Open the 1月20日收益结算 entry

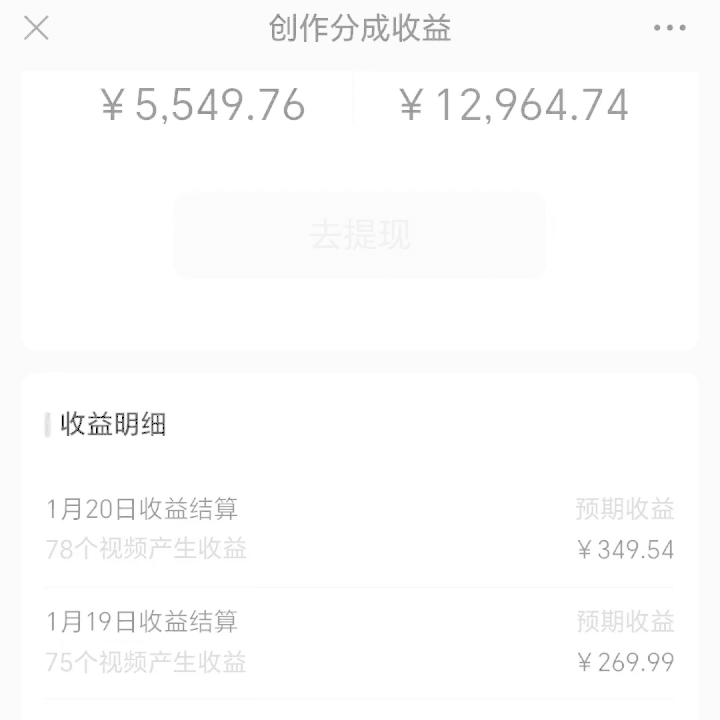point(360,529)
